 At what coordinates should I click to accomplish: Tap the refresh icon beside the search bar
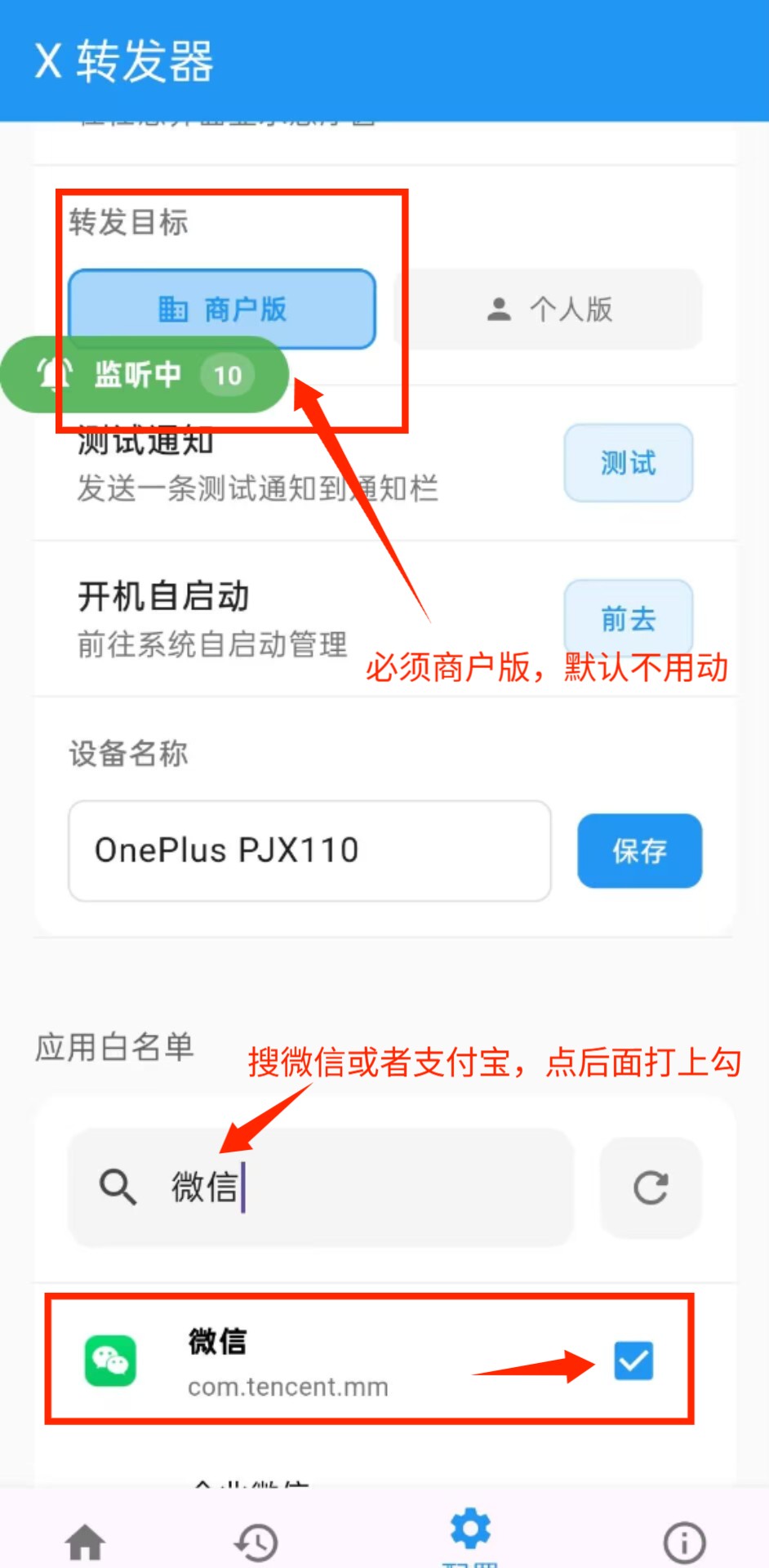point(651,1188)
